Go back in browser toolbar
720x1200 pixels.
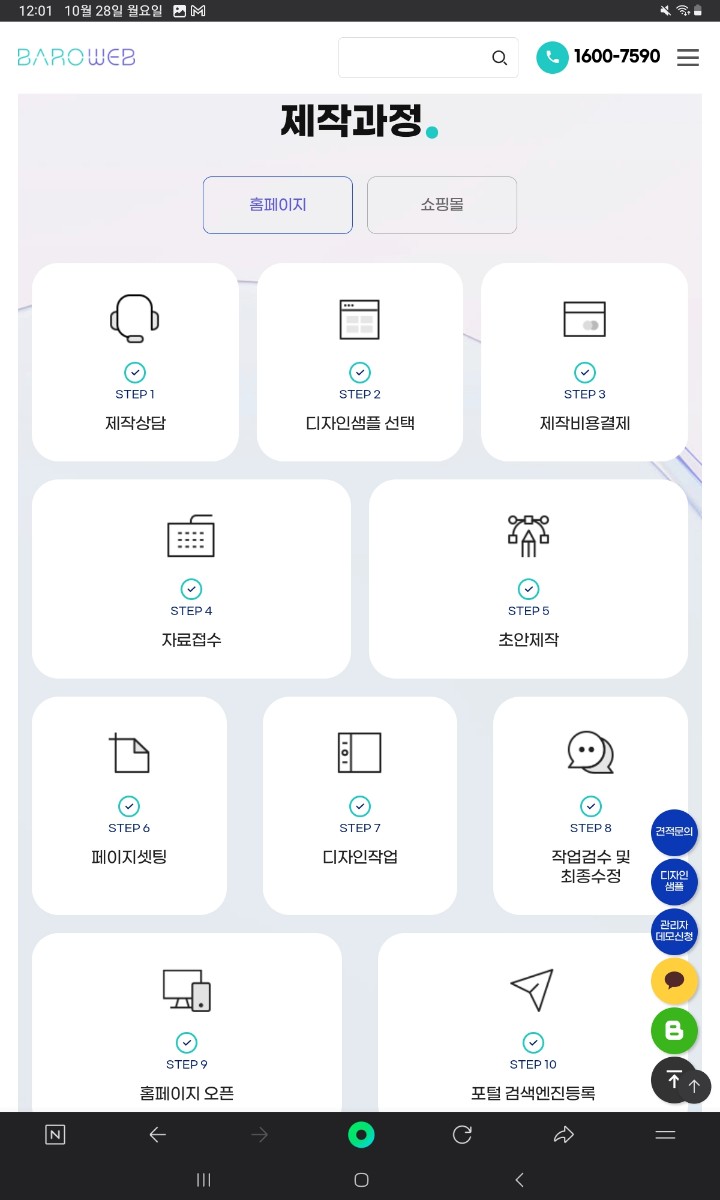pos(157,1134)
